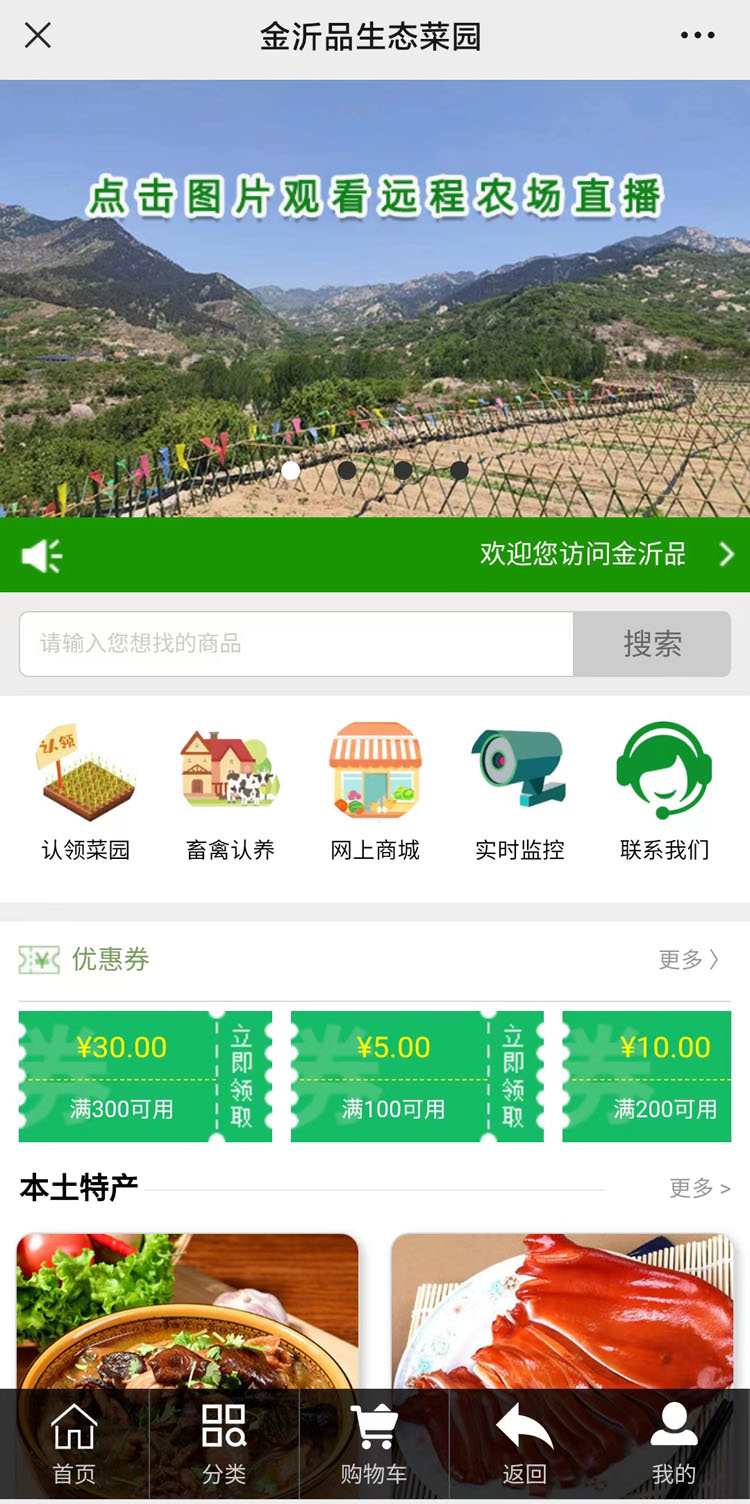View more 本土特产 products

pos(699,1188)
